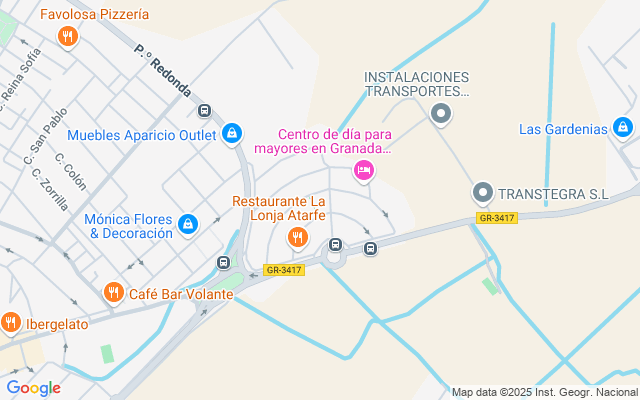
Task: Open the Favolosa Pizzería map marker
Action: click(x=68, y=37)
